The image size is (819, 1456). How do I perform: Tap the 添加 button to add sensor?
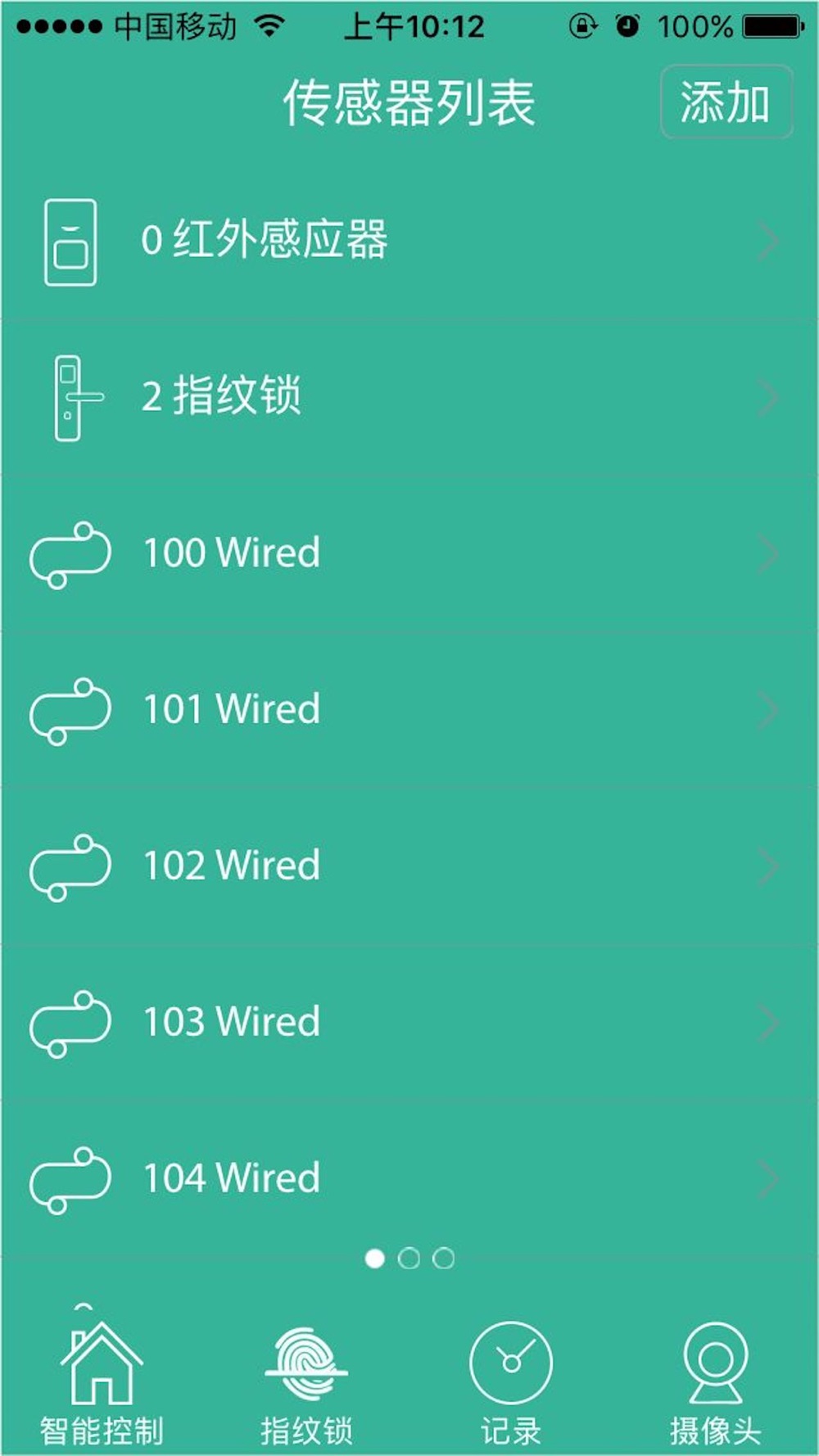[726, 102]
